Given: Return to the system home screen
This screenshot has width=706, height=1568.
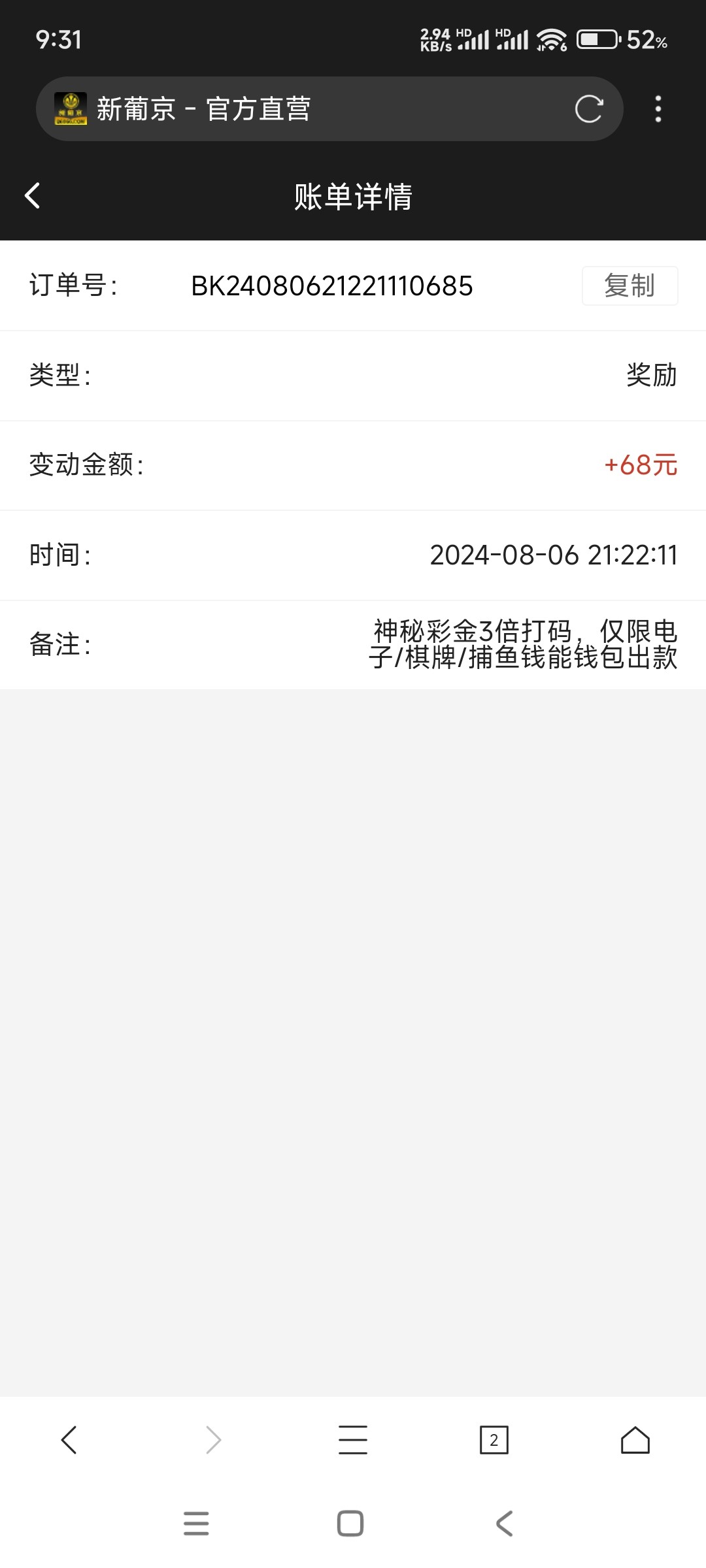Looking at the screenshot, I should click(350, 1523).
